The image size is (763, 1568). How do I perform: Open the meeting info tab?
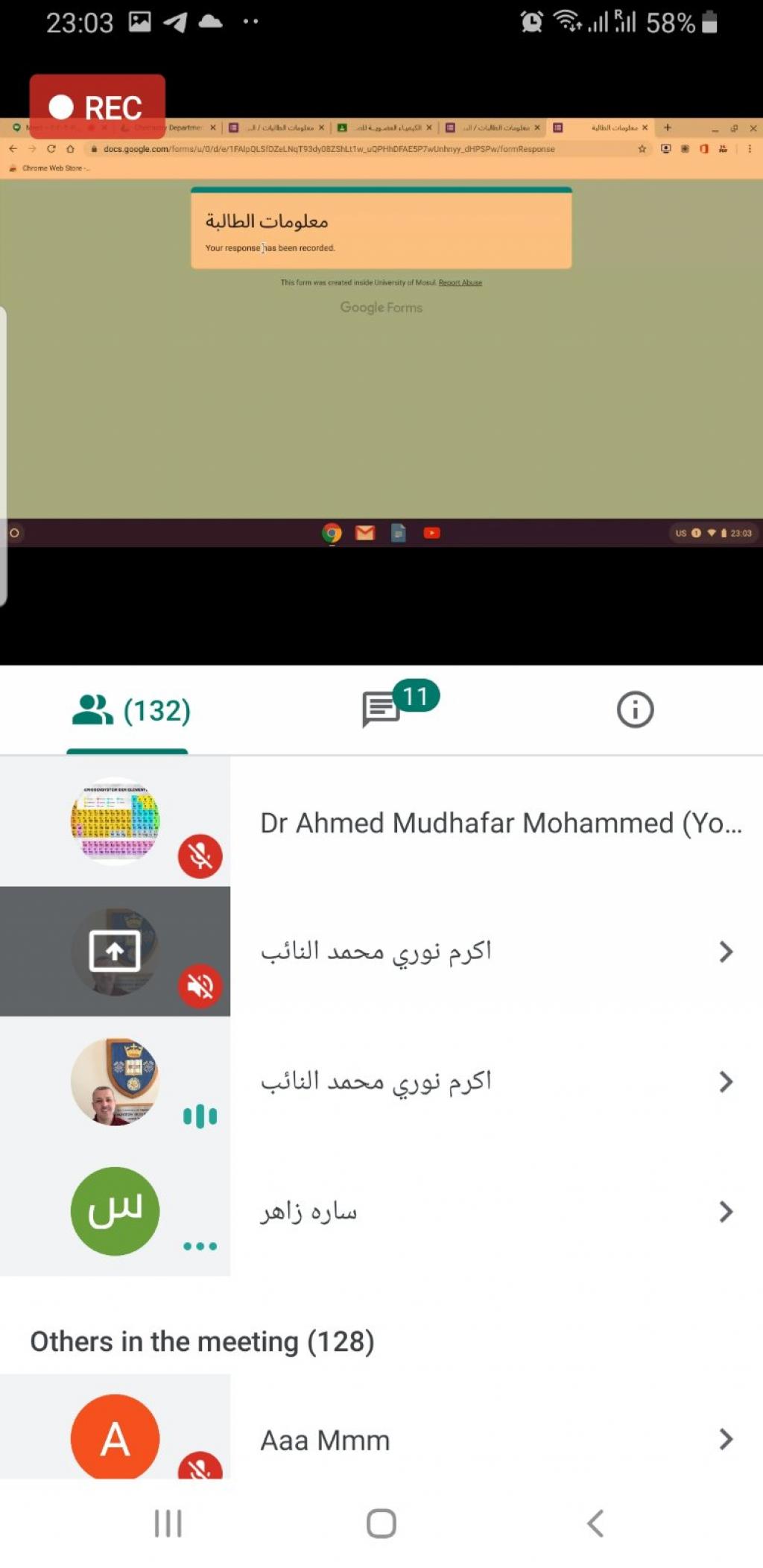click(x=635, y=709)
